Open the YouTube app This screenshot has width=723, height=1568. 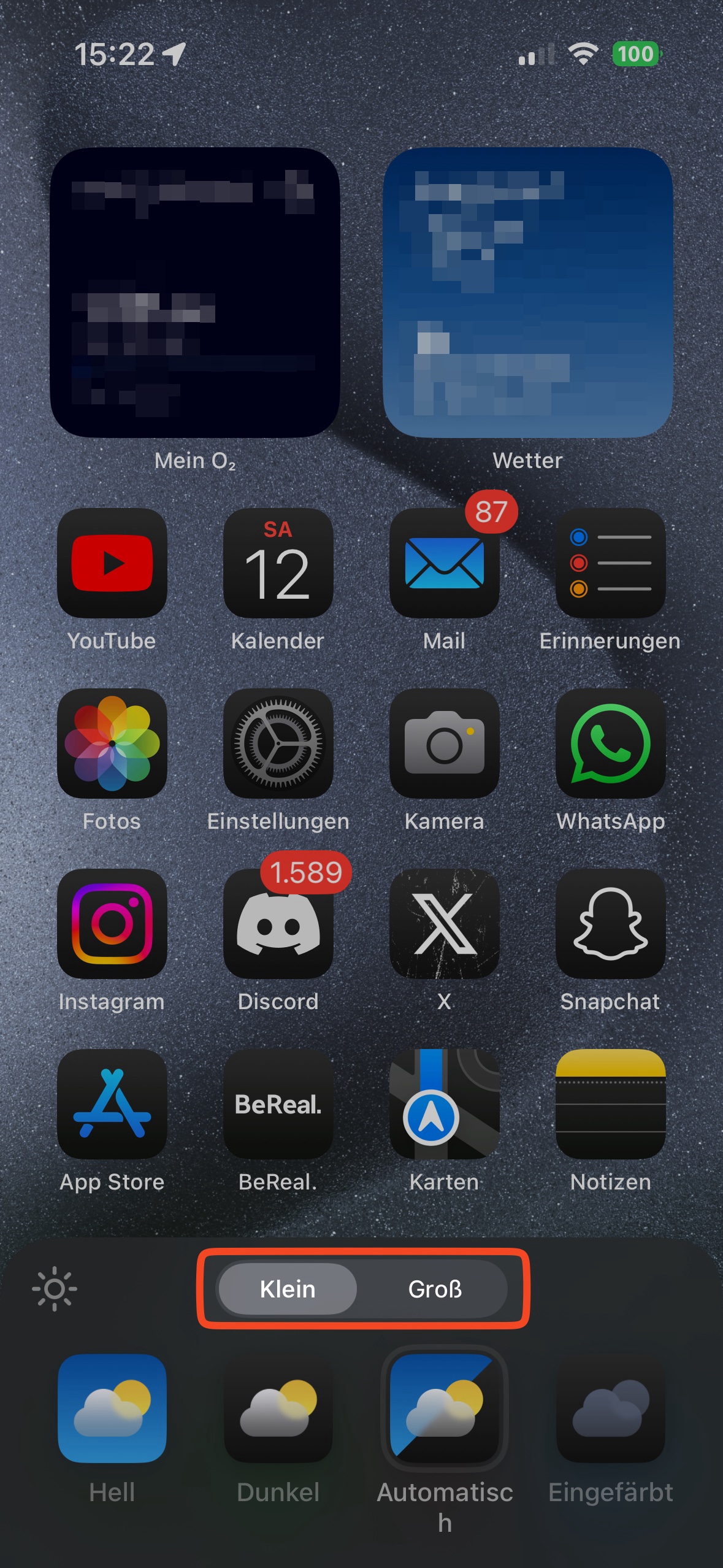pyautogui.click(x=112, y=563)
